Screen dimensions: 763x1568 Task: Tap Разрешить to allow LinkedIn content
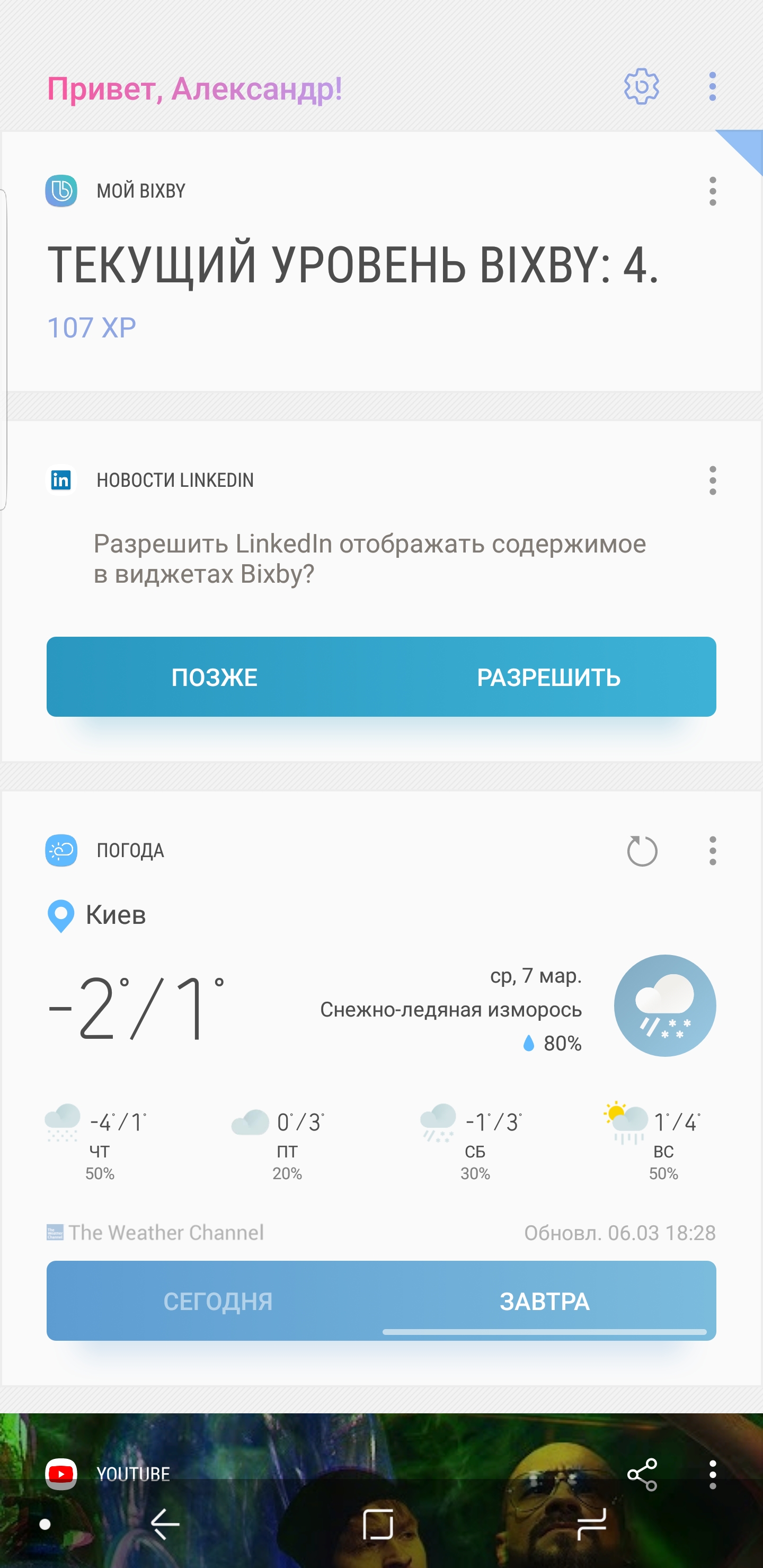(548, 677)
